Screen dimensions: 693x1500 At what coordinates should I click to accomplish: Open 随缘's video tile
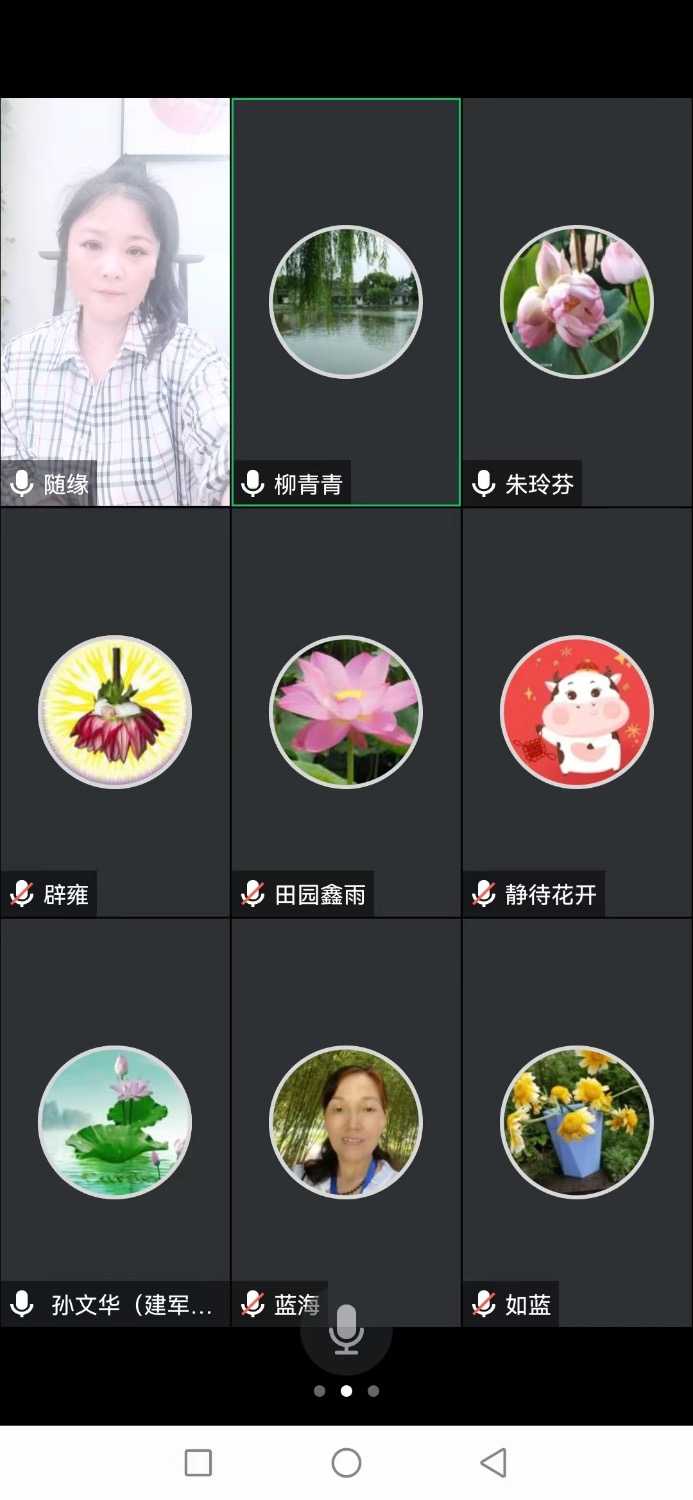click(115, 300)
